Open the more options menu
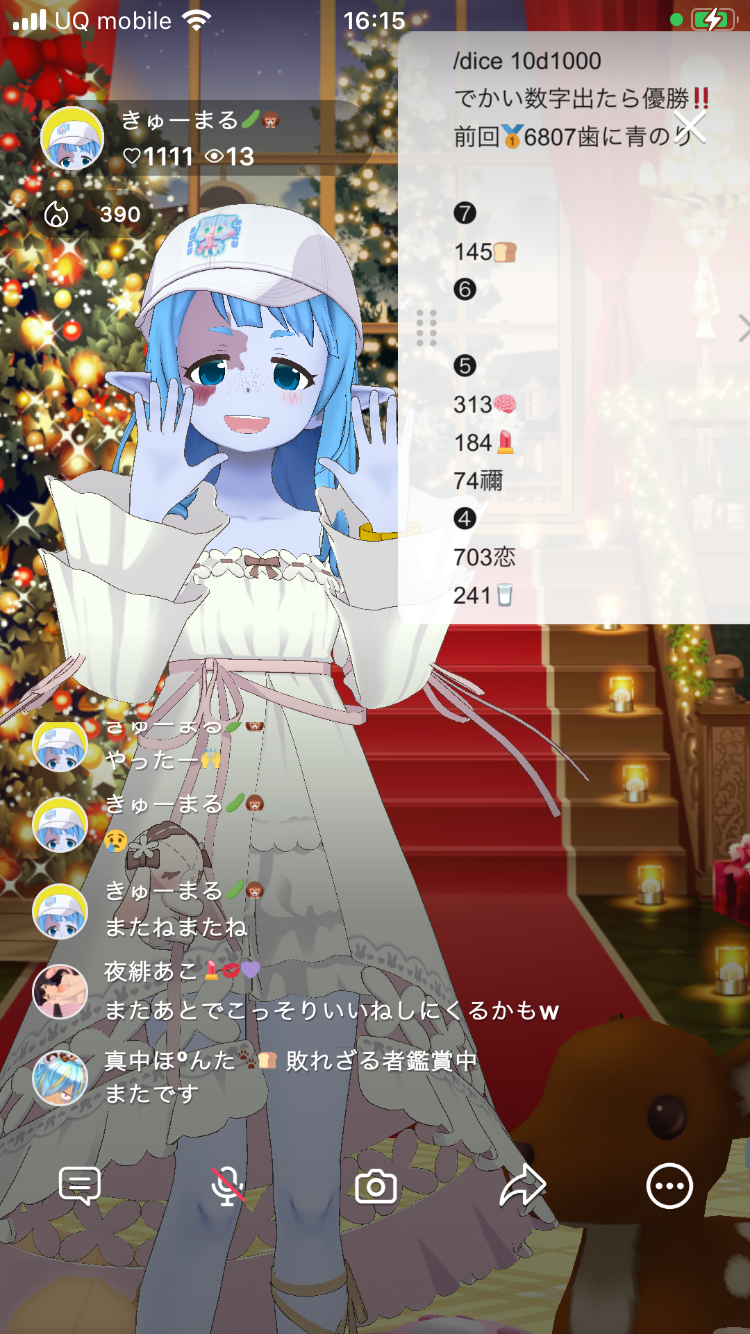This screenshot has height=1334, width=750. 669,1187
